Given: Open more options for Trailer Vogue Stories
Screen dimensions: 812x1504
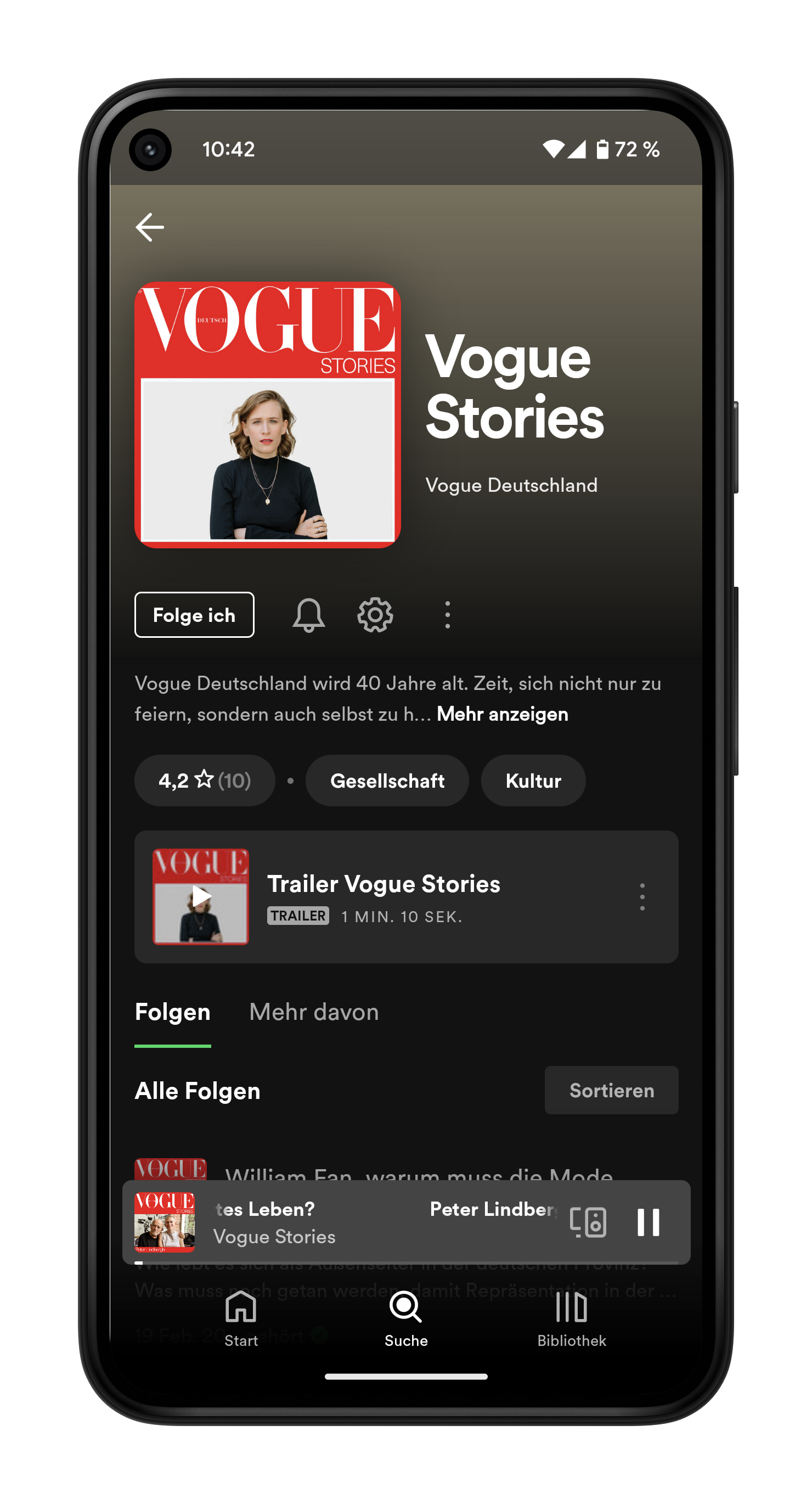Looking at the screenshot, I should click(642, 896).
